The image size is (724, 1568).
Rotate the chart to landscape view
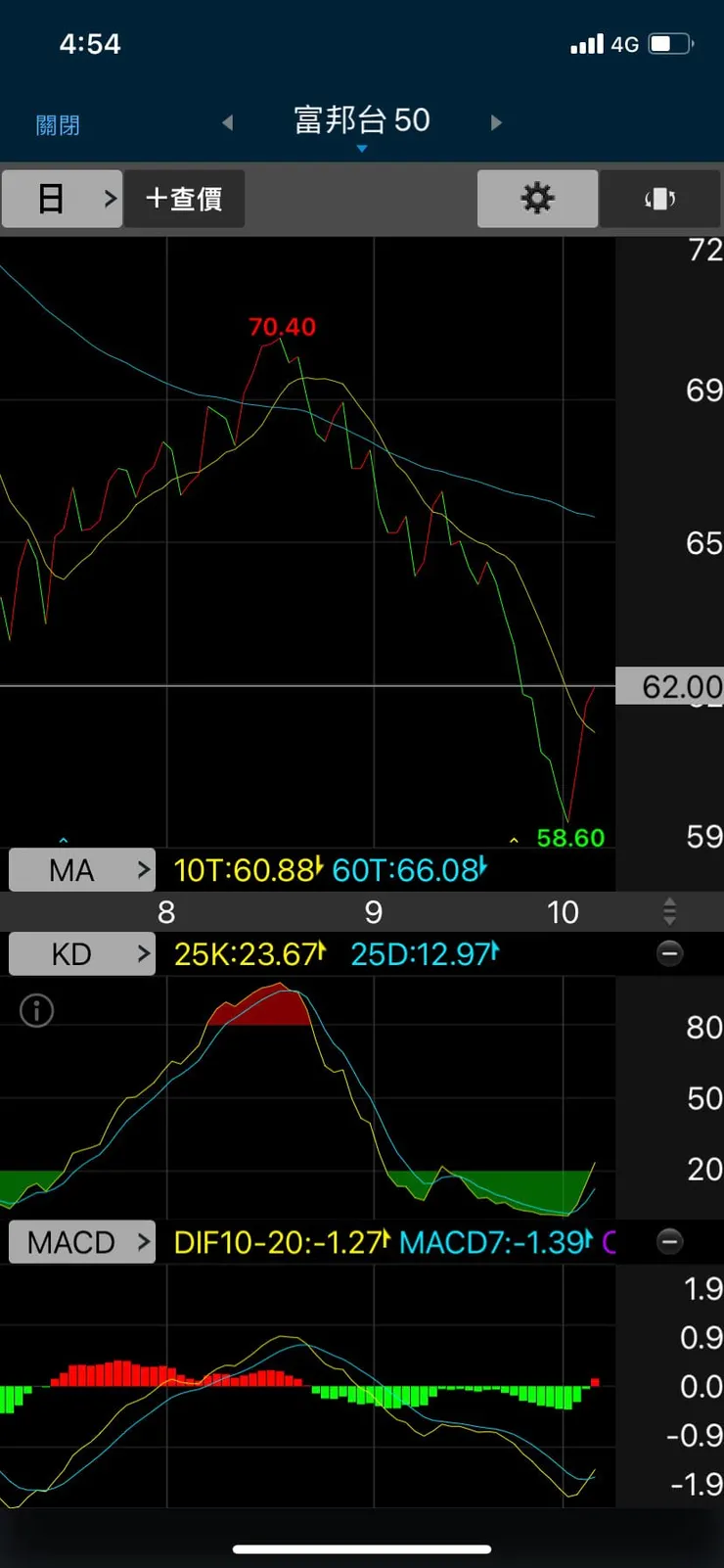659,199
